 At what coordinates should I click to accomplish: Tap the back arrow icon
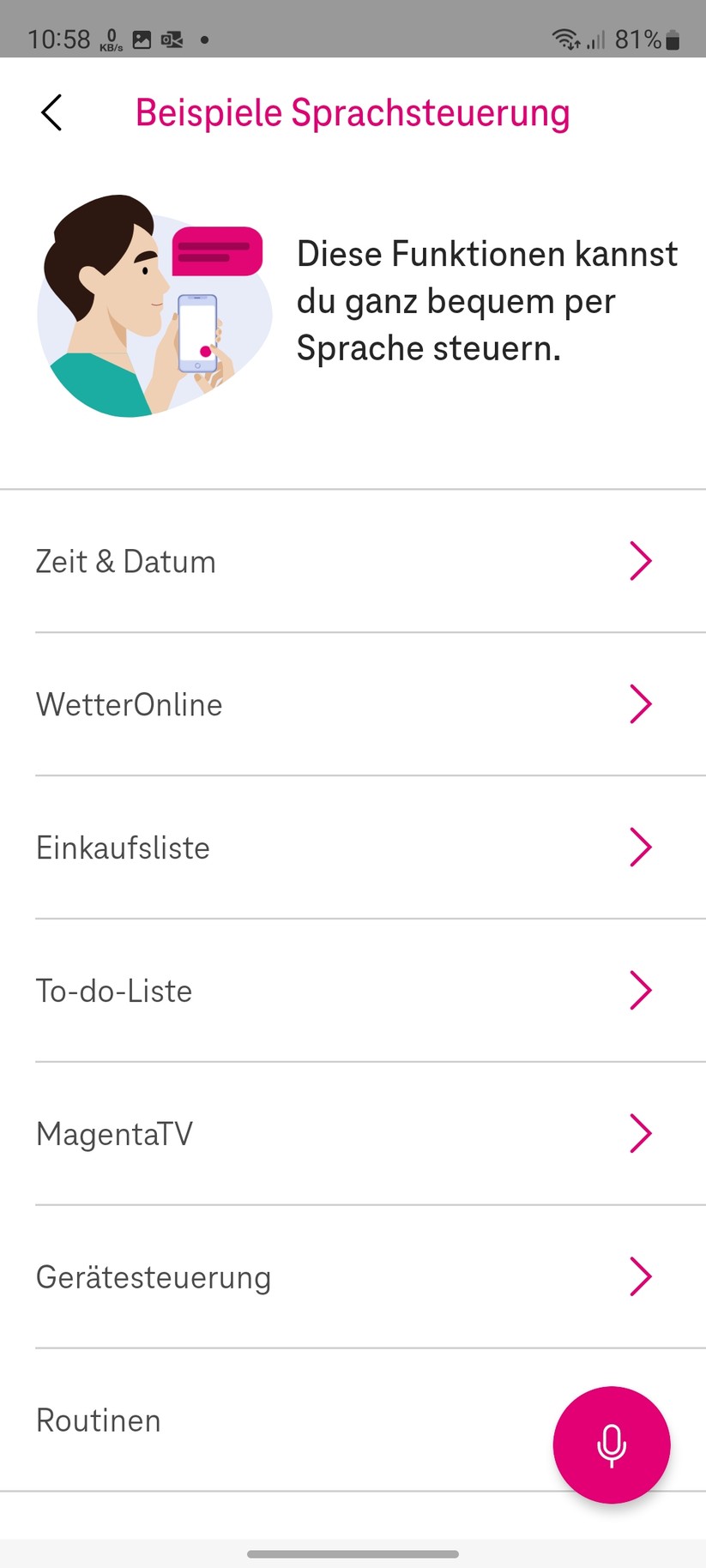point(51,112)
